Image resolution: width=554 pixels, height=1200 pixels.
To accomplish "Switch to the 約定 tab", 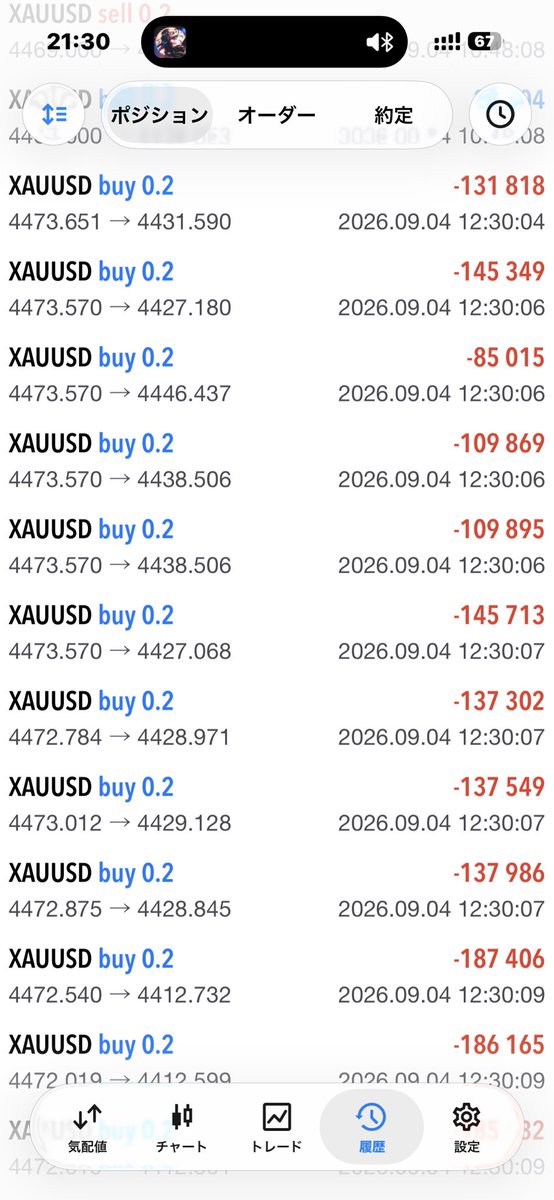I will coord(393,115).
